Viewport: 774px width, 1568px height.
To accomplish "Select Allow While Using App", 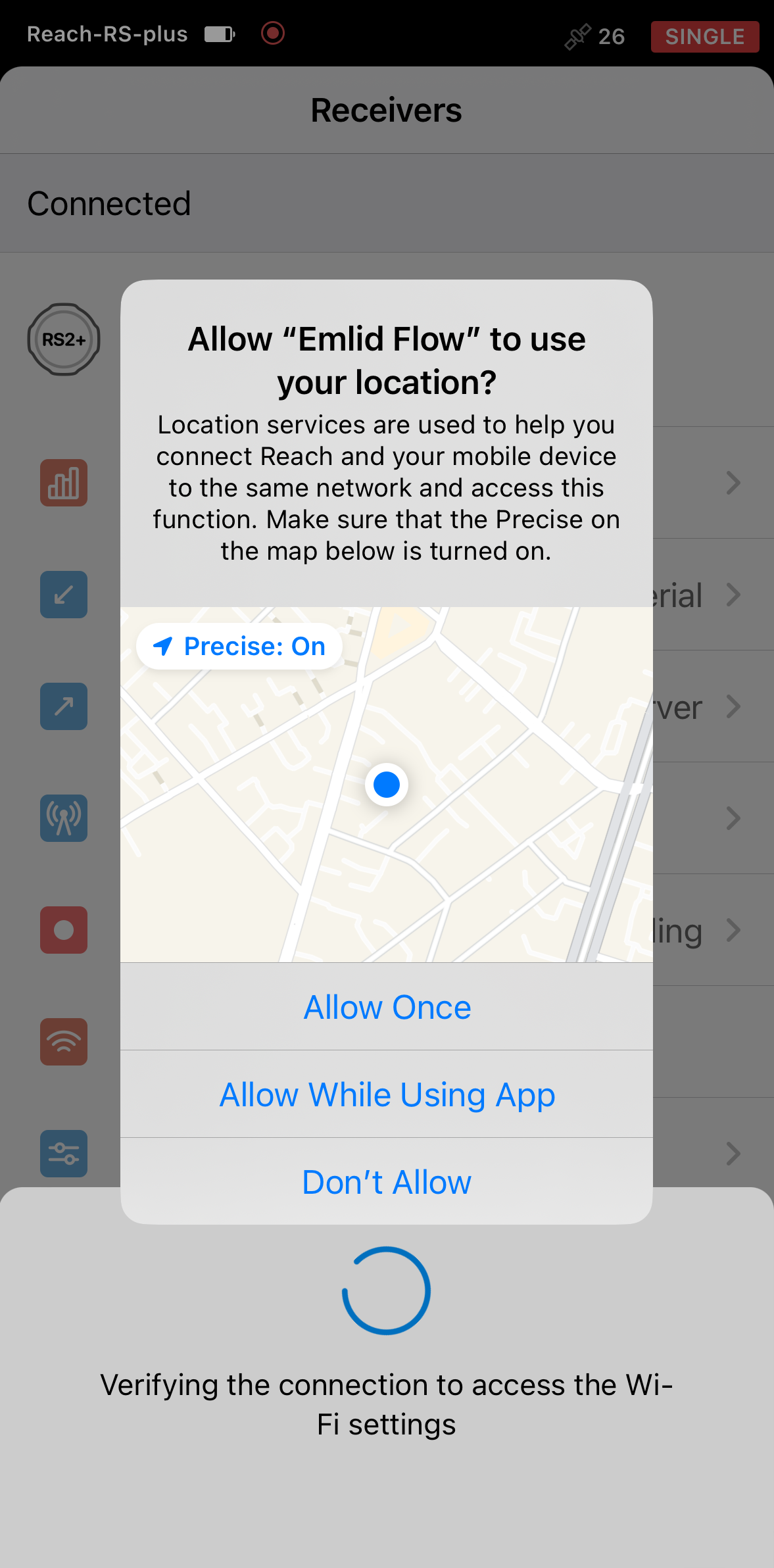I will pyautogui.click(x=387, y=1094).
